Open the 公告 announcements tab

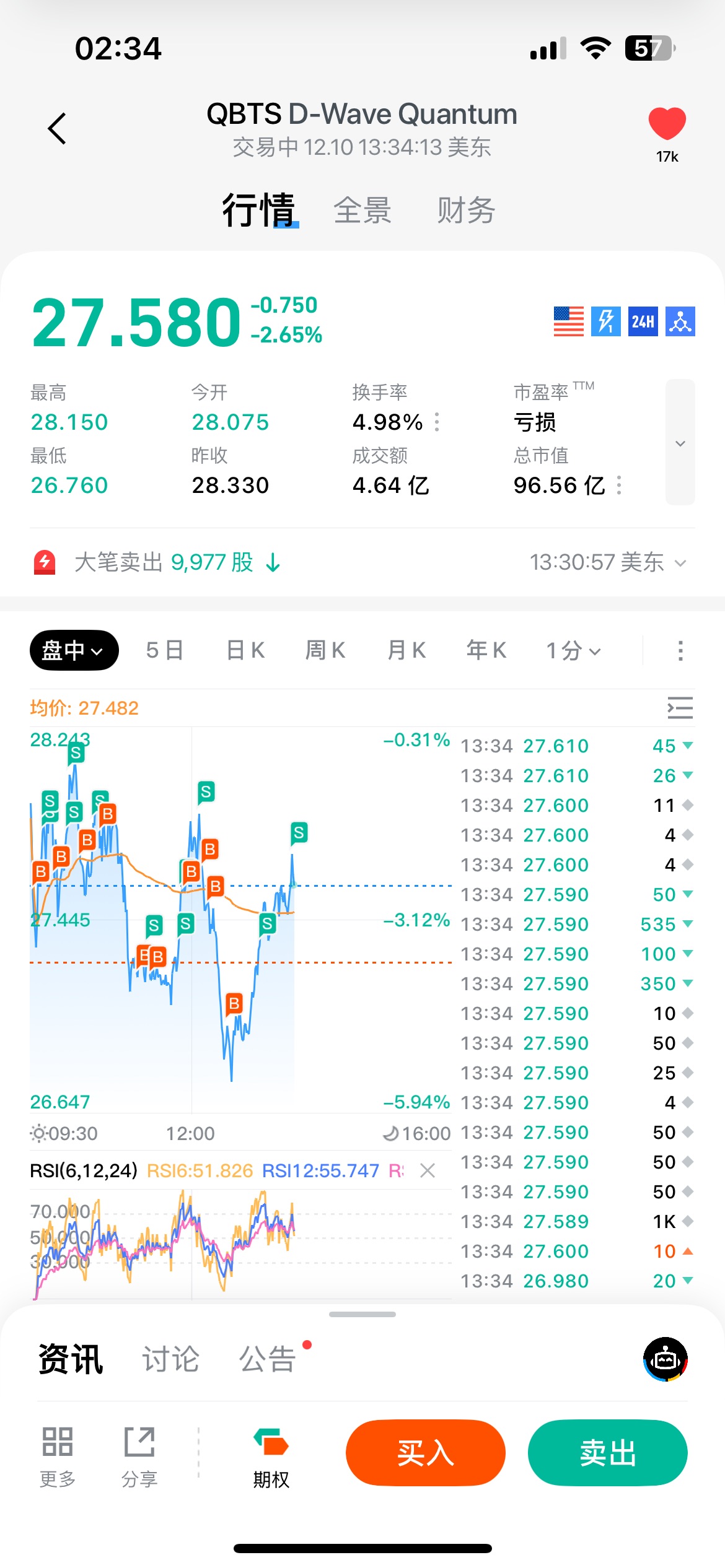coord(268,1359)
